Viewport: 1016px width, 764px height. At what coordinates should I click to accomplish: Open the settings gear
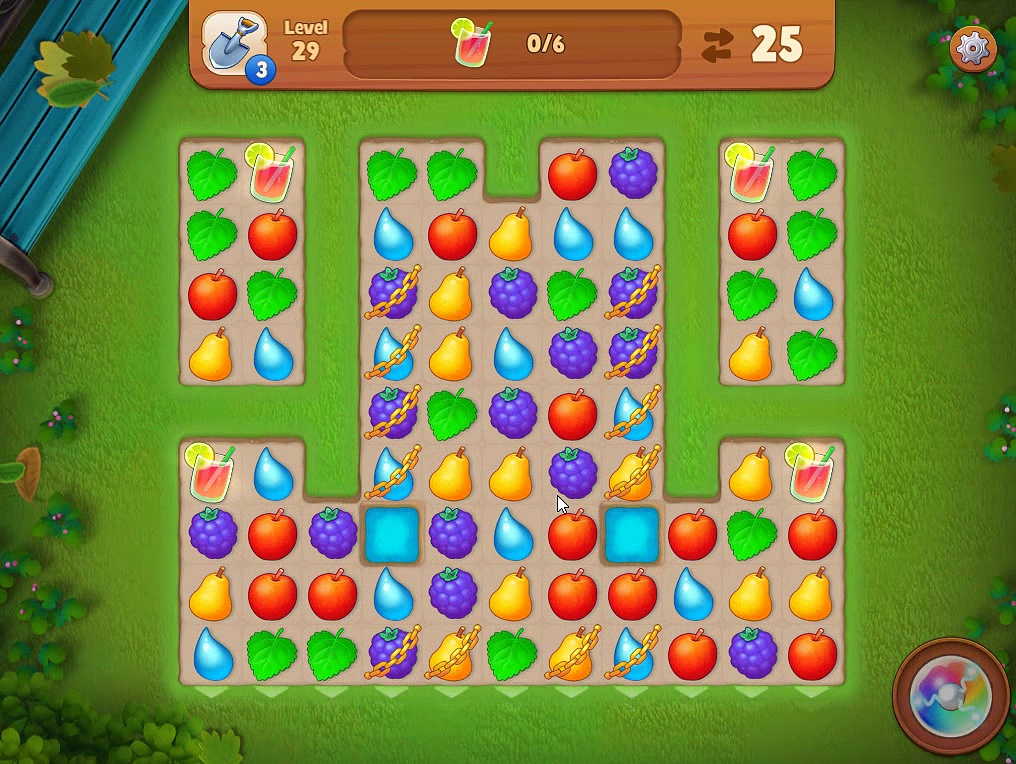pyautogui.click(x=972, y=47)
